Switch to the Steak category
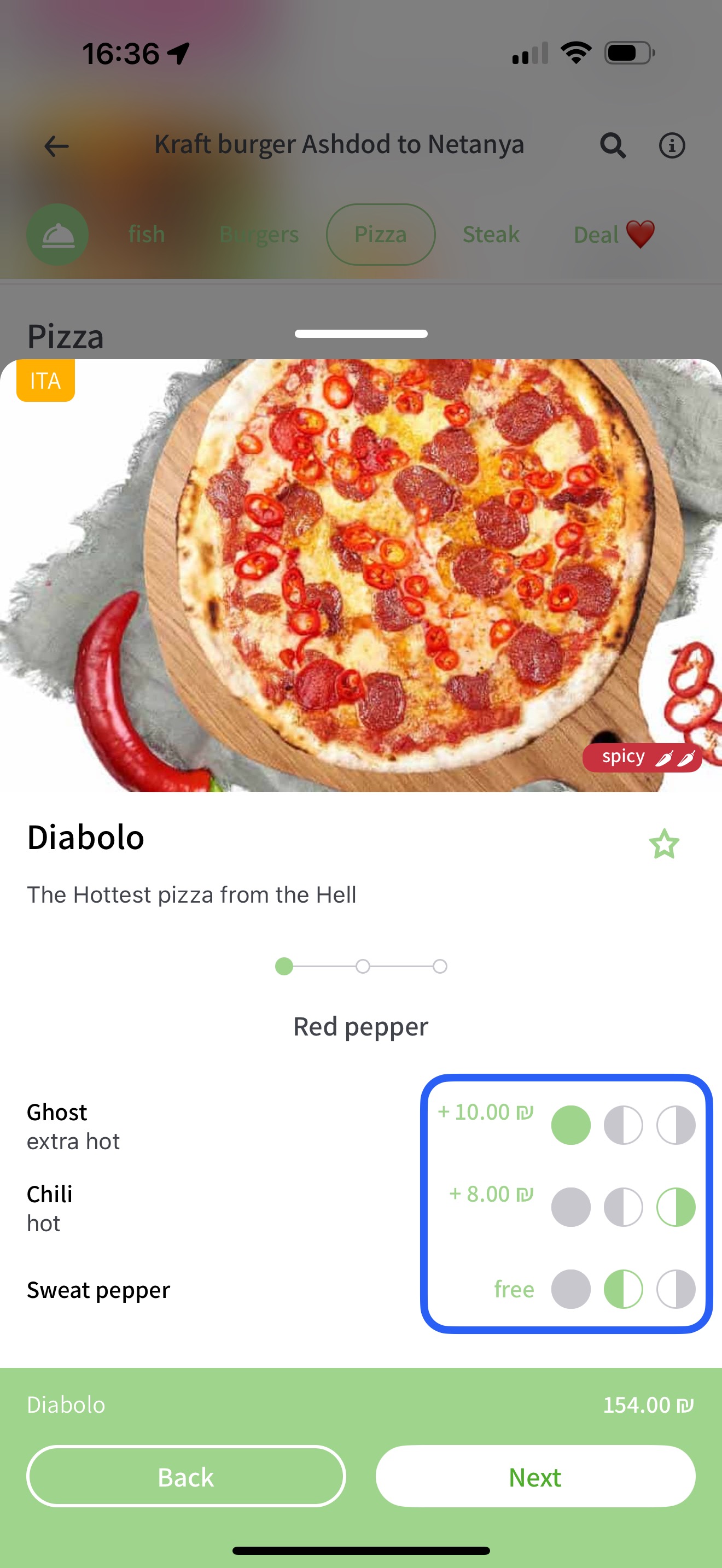This screenshot has width=722, height=1568. point(491,235)
